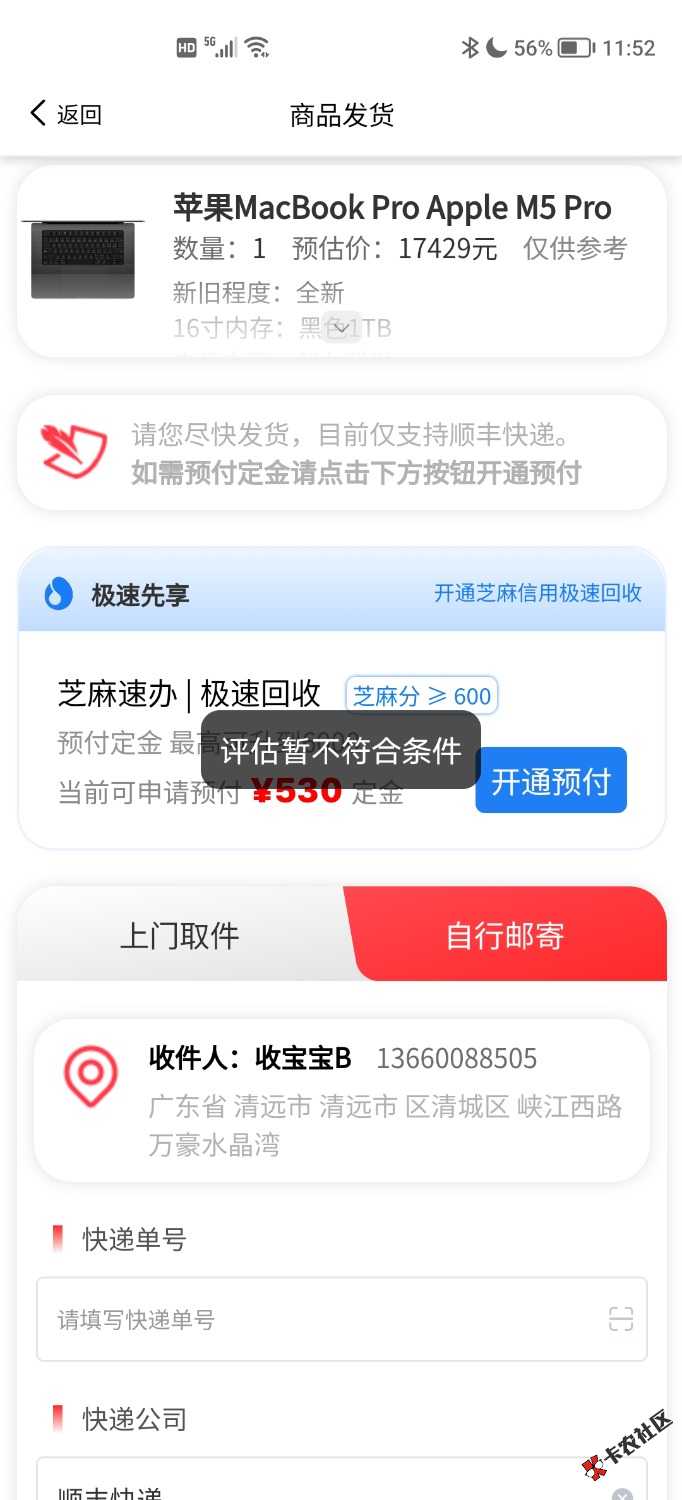The height and width of the screenshot is (1500, 682).
Task: Tap the 开通预付 button
Action: (x=551, y=781)
